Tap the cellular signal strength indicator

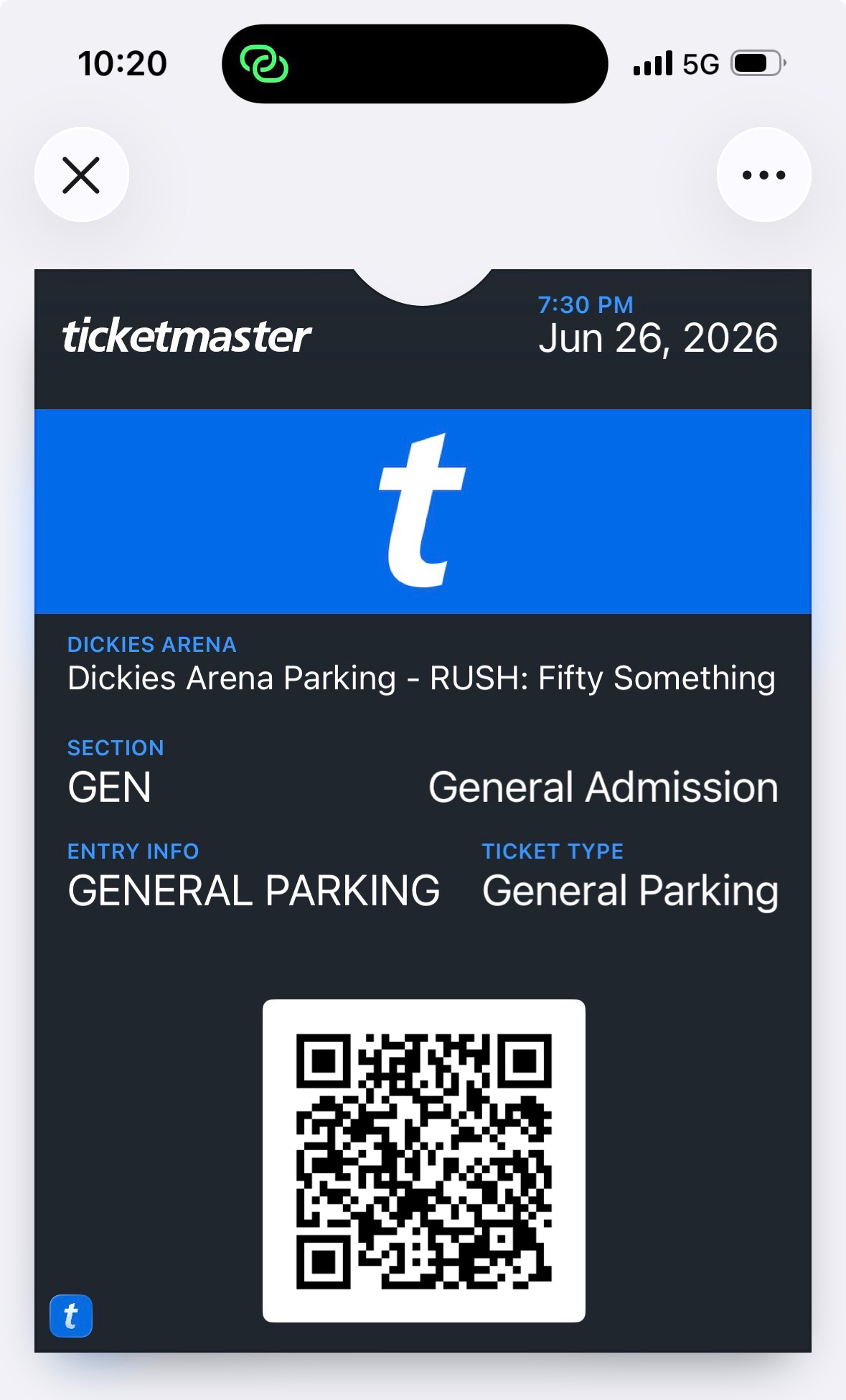654,63
